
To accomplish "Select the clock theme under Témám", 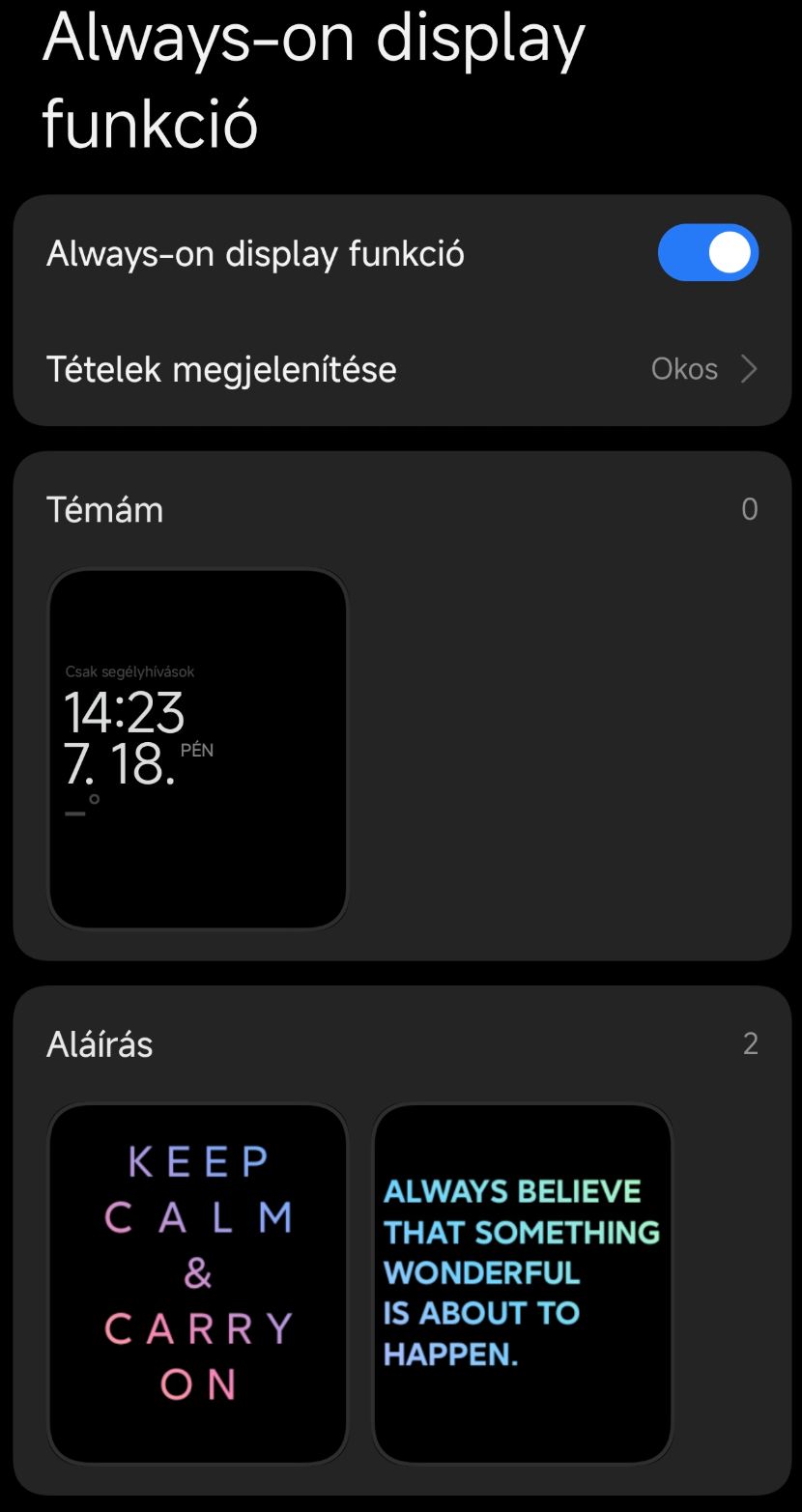I will point(198,749).
